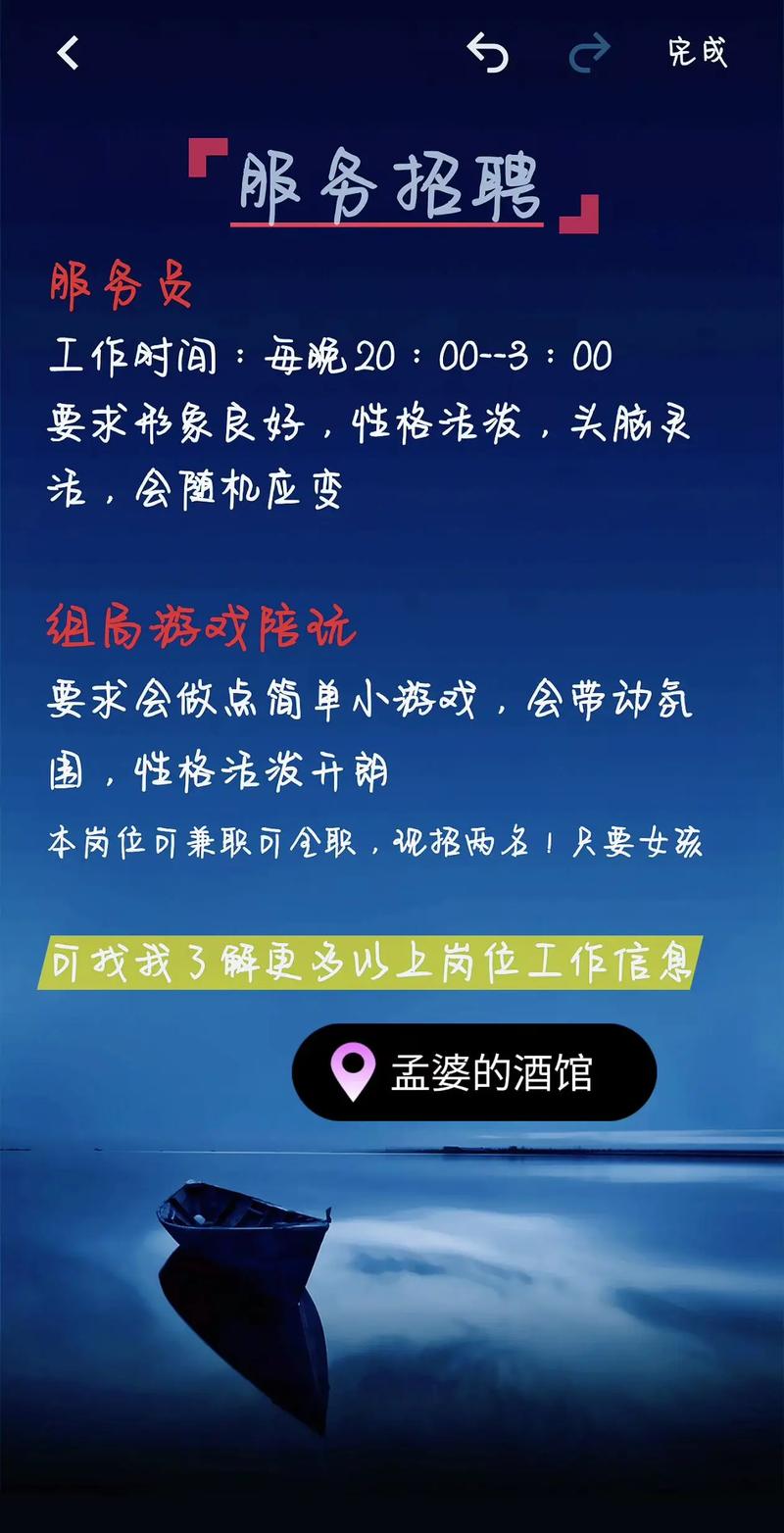Undo the last edit

[487, 53]
